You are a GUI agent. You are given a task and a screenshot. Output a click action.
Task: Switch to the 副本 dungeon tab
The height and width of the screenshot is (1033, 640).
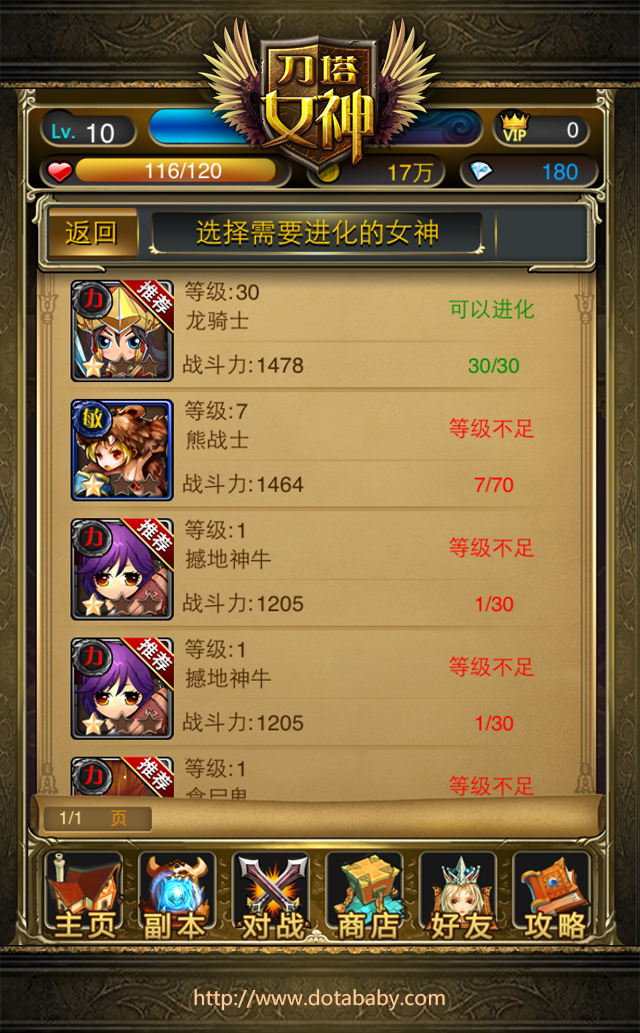point(177,895)
